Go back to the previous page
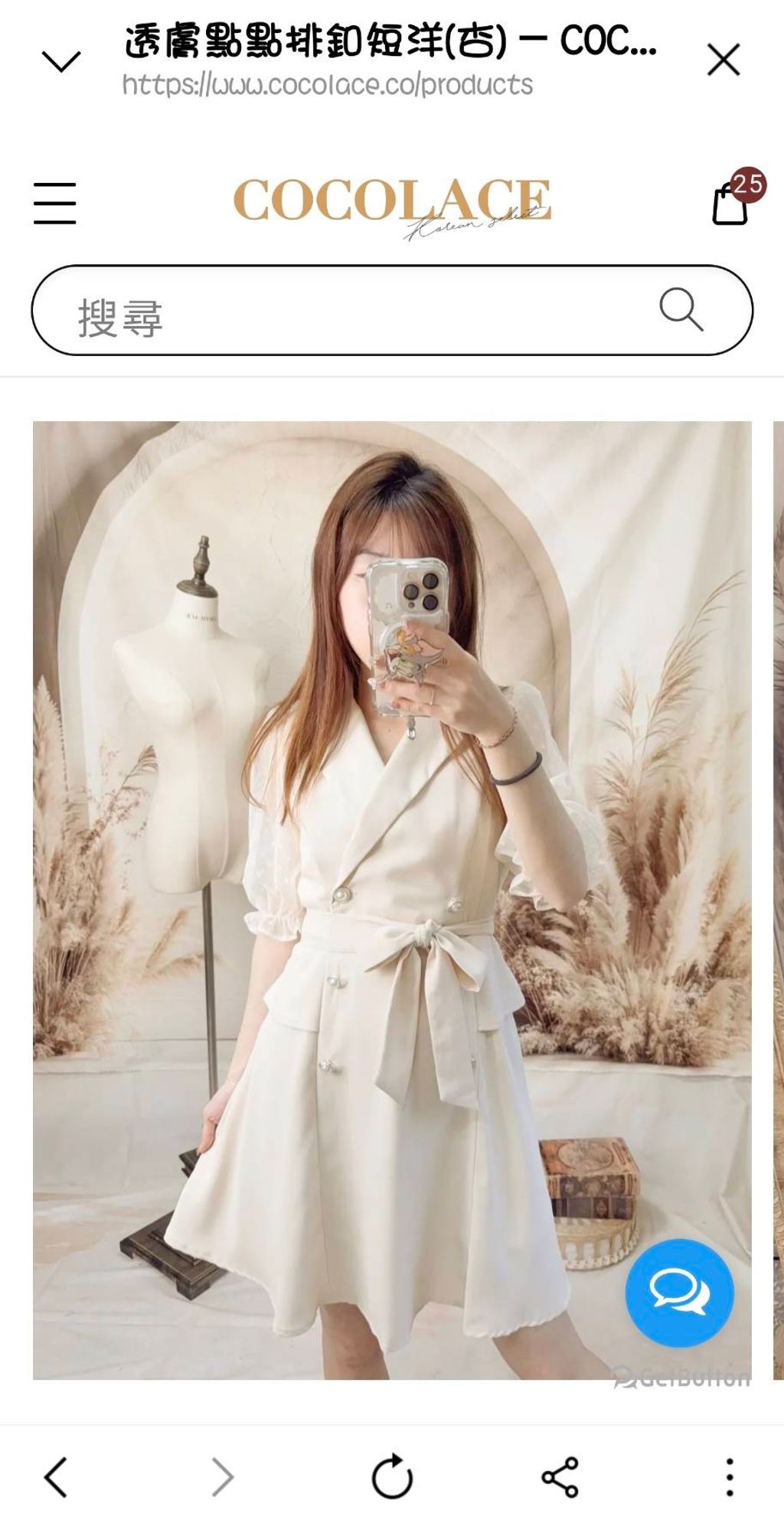The height and width of the screenshot is (1533, 784). coord(56,1477)
